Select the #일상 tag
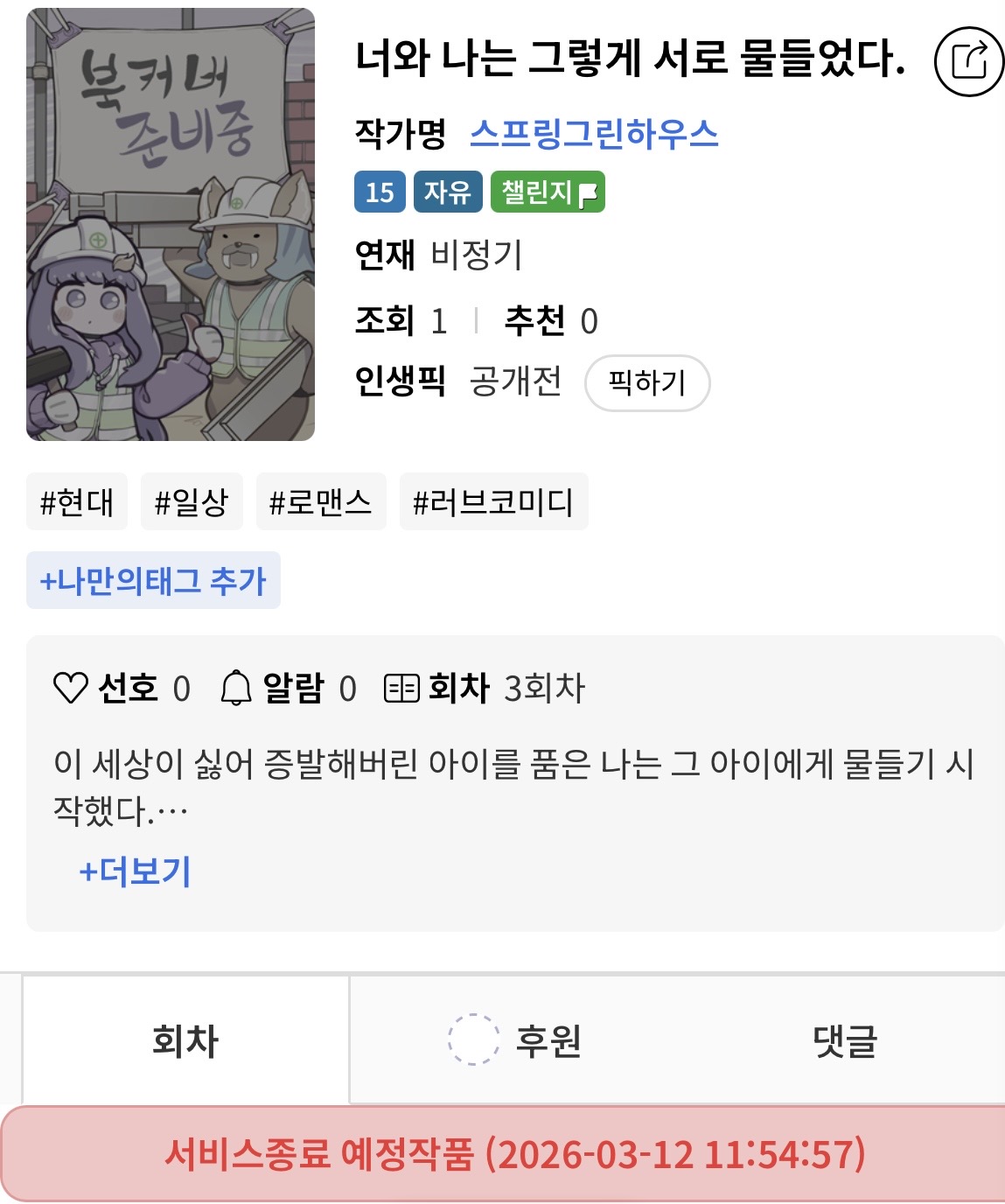This screenshot has height=1204, width=1005. point(192,502)
